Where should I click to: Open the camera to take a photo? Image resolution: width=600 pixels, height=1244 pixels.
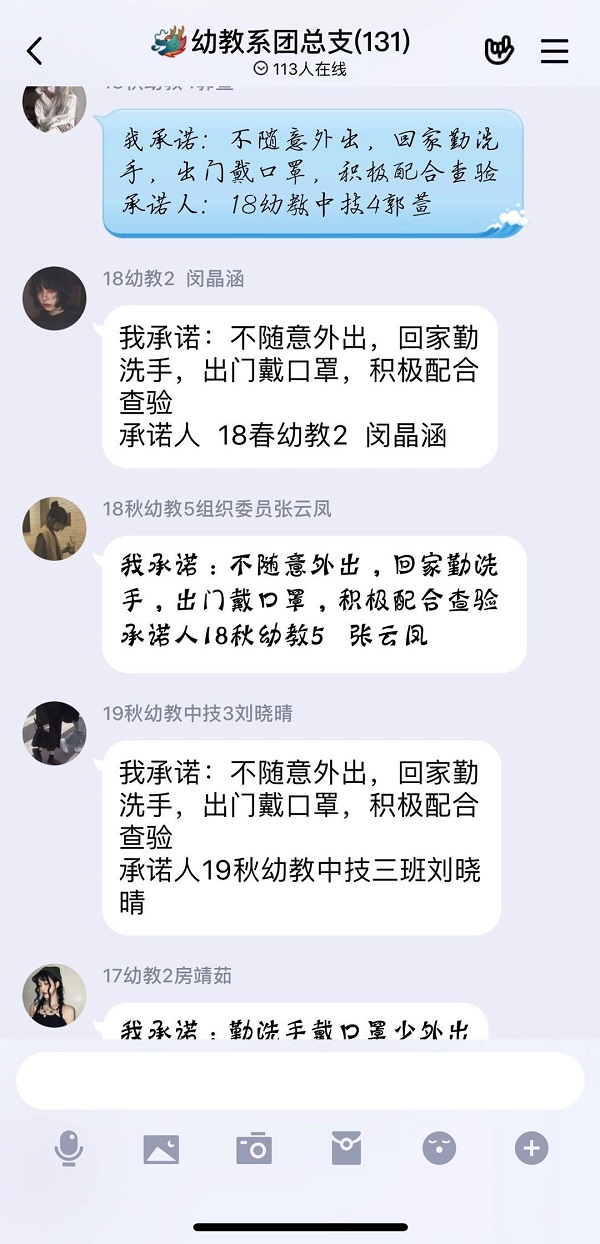(x=254, y=1149)
